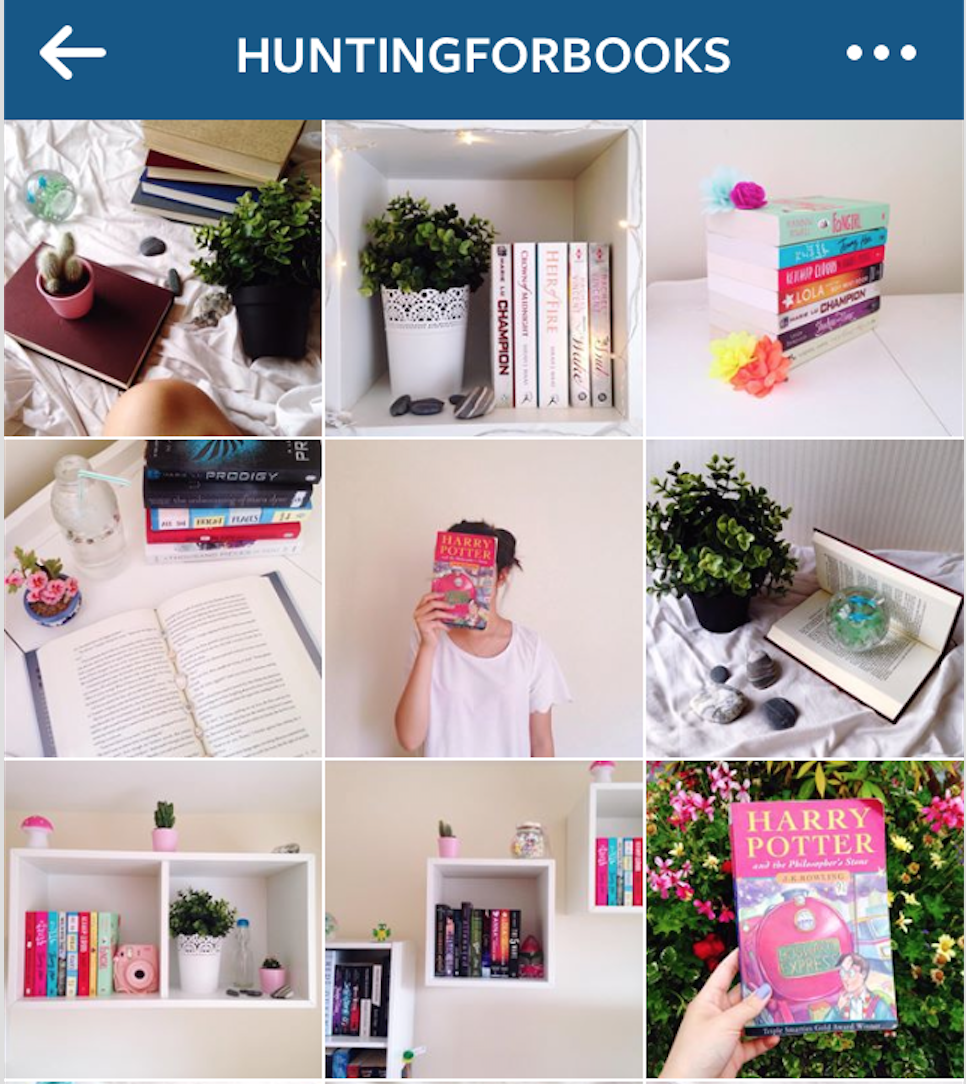966x1084 pixels.
Task: Open the cactus on red book photo
Action: coord(163,278)
